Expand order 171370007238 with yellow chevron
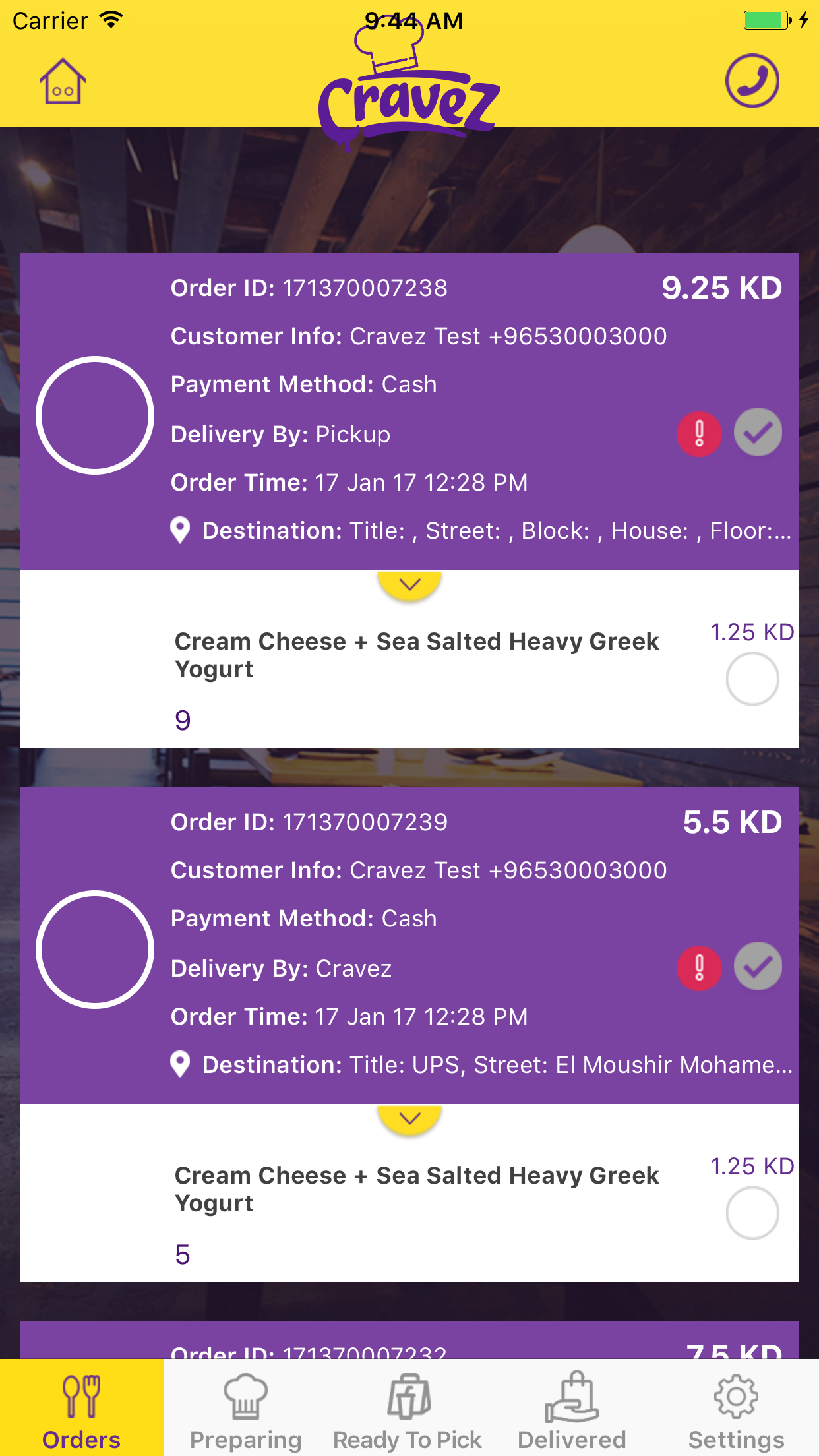The width and height of the screenshot is (819, 1456). point(409,584)
